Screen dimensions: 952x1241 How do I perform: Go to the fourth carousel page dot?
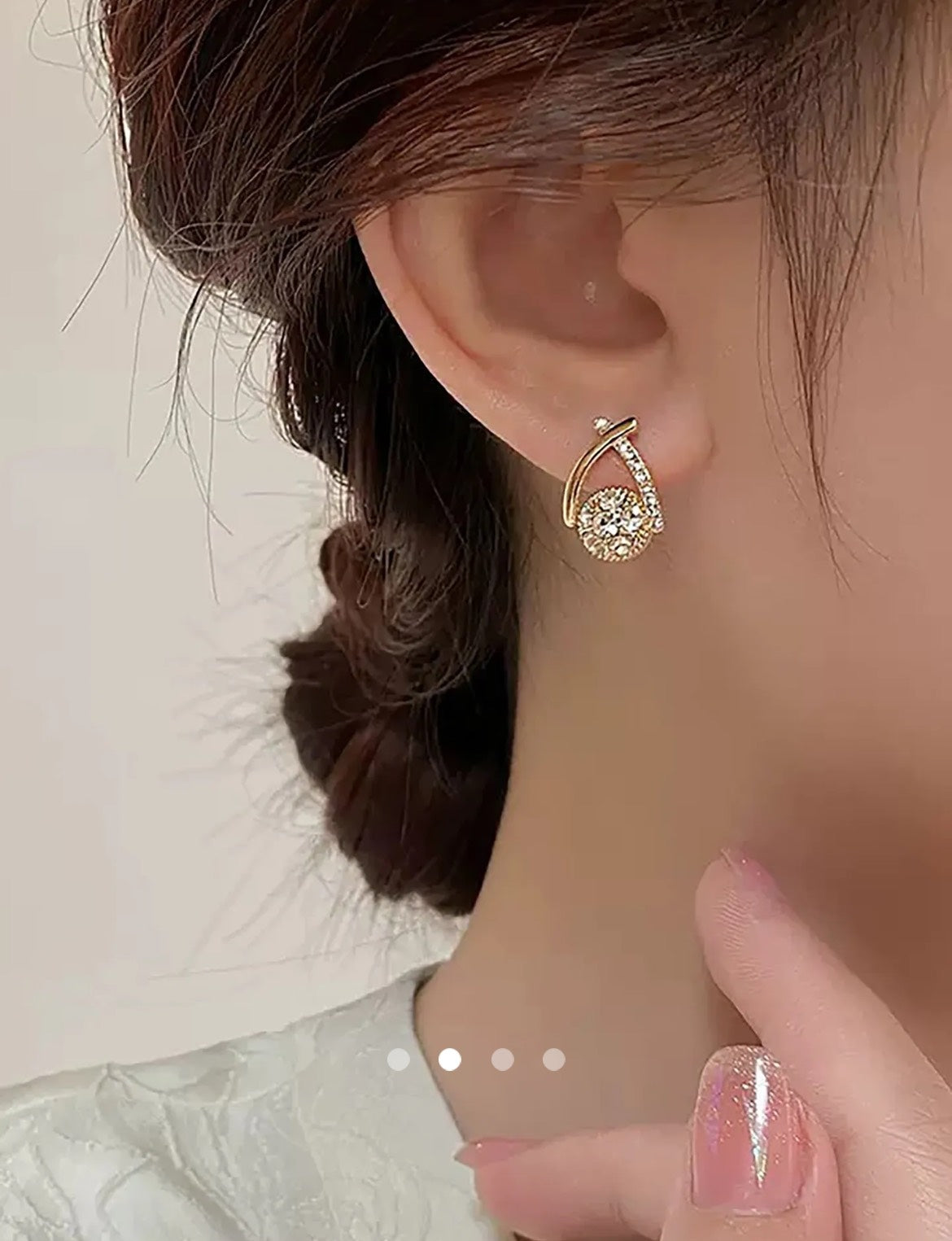pos(554,1059)
